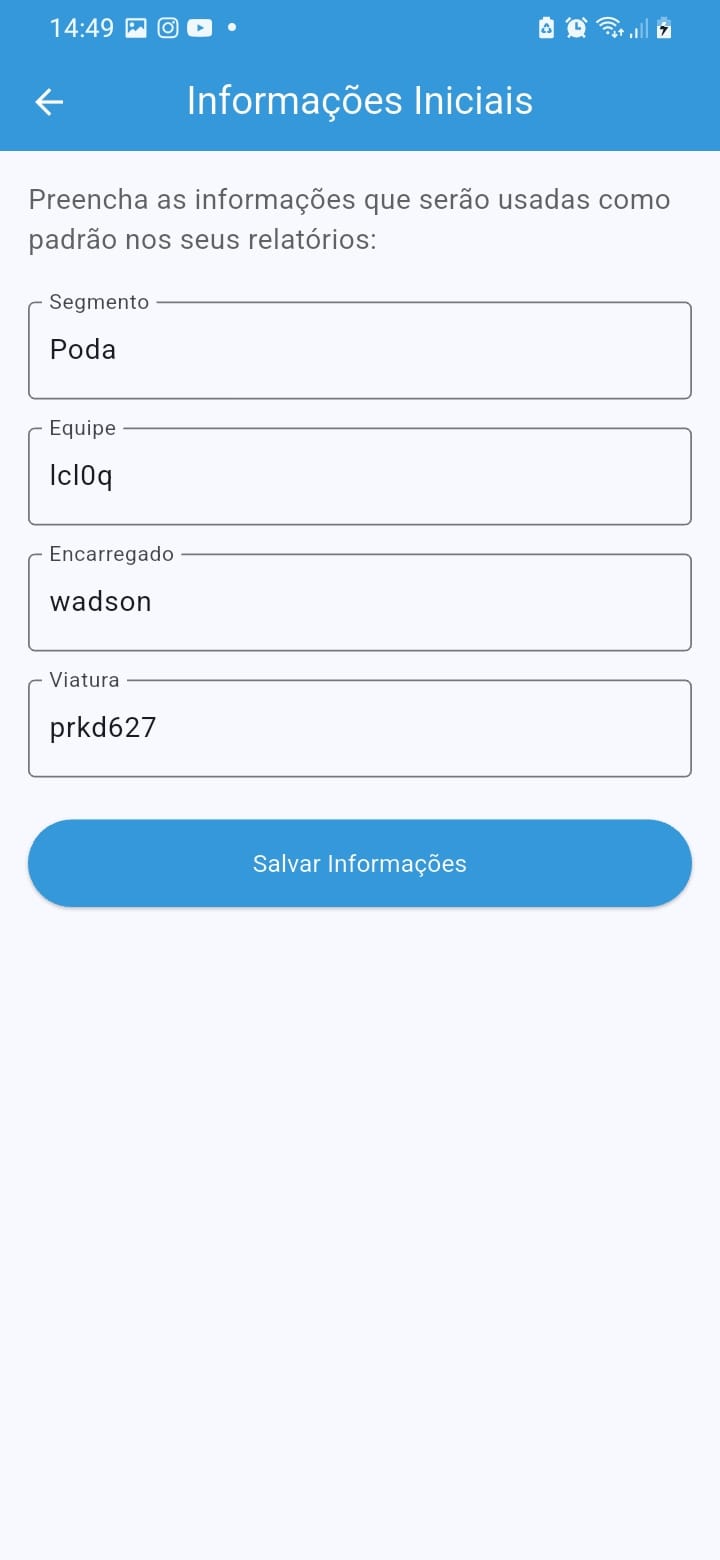Tap the dot notification indicator
The height and width of the screenshot is (1560, 720).
231,28
